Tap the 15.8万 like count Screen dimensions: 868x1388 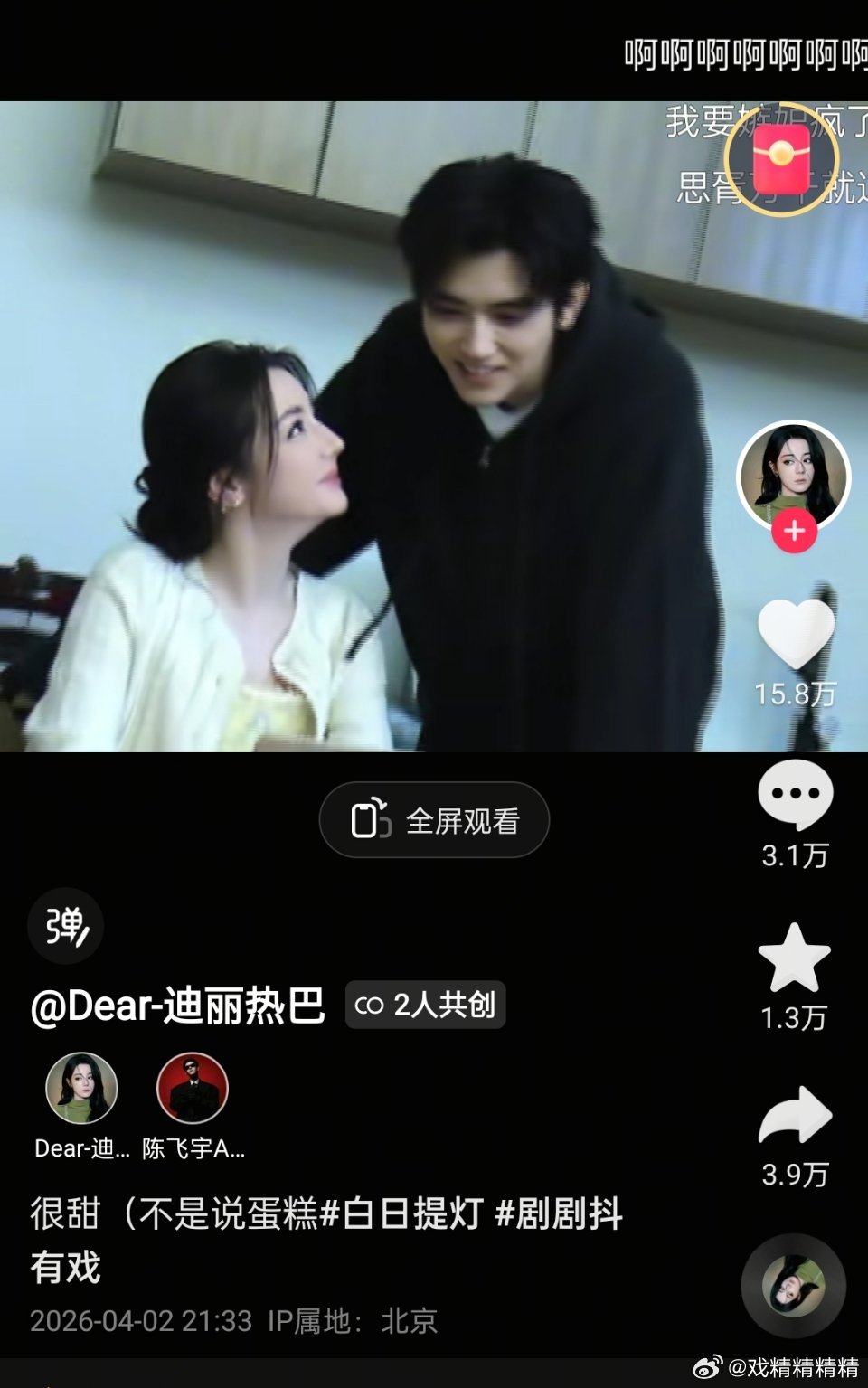tap(794, 694)
